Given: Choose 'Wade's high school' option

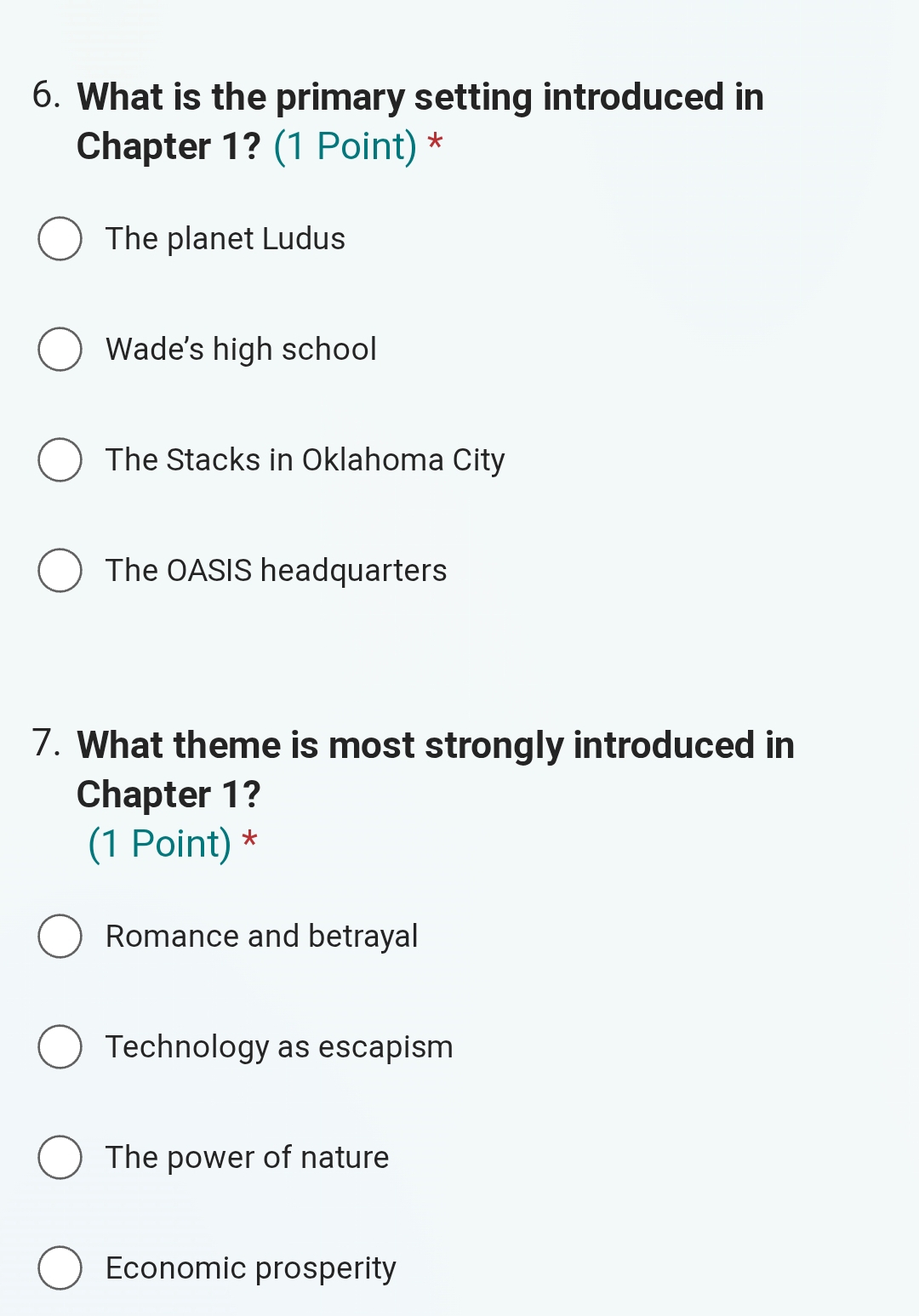Looking at the screenshot, I should coord(60,350).
